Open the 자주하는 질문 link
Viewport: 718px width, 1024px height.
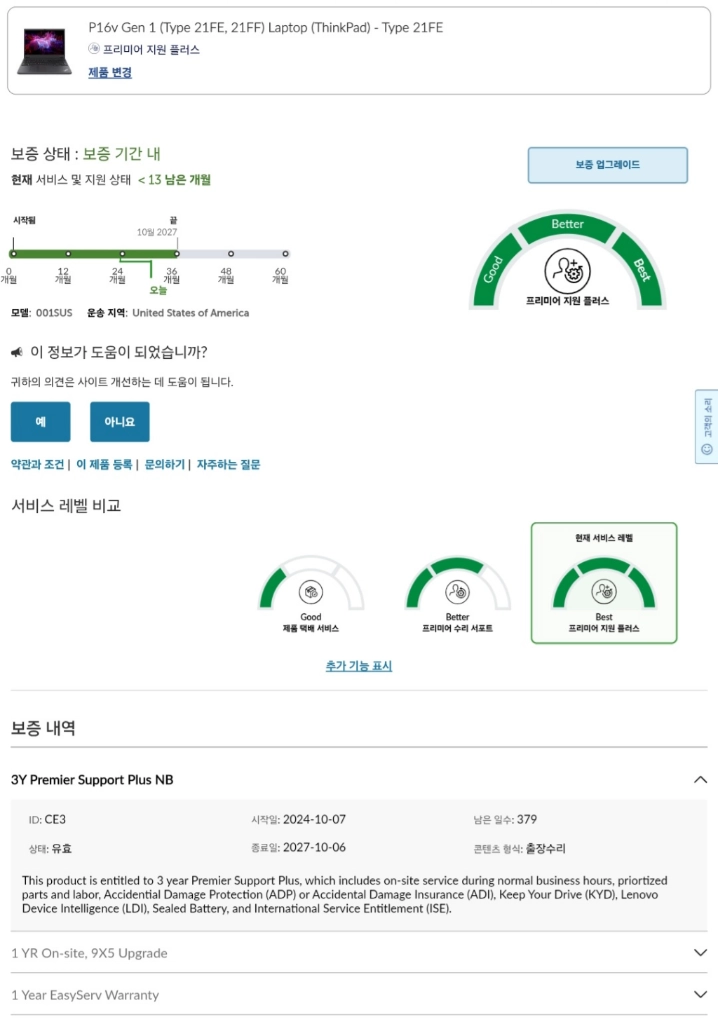coord(229,464)
